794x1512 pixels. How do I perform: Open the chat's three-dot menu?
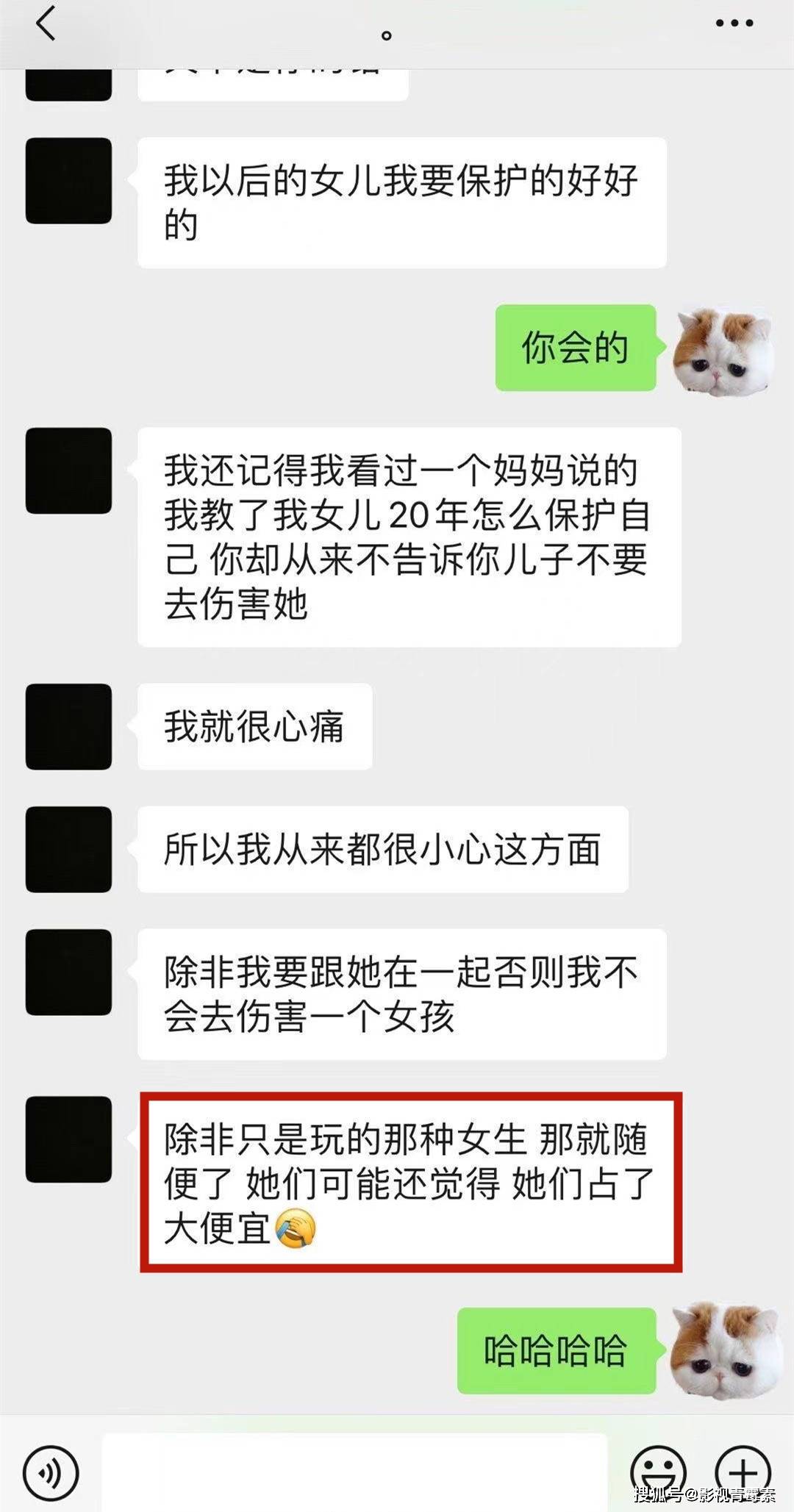coord(734,24)
